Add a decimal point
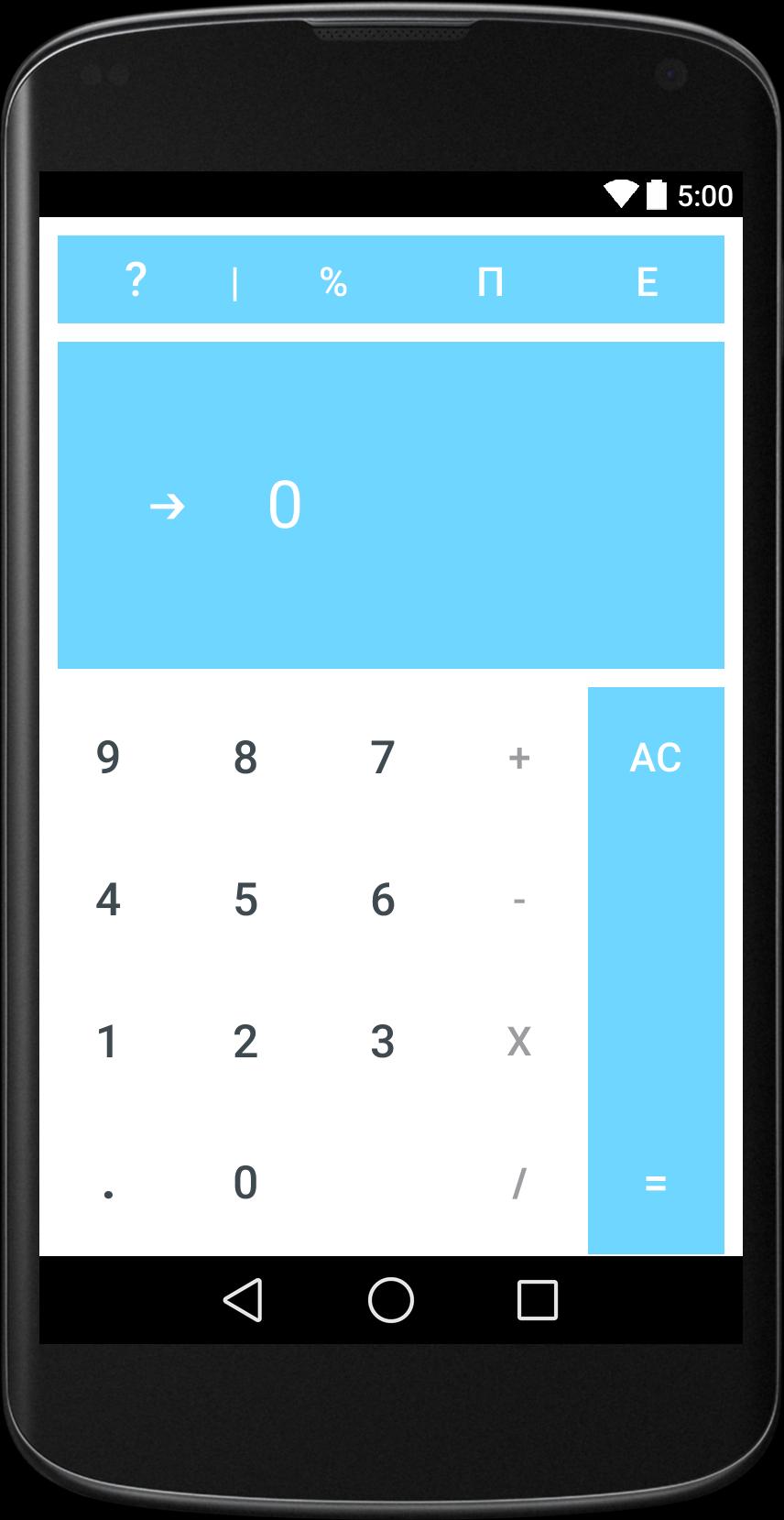 click(108, 1184)
